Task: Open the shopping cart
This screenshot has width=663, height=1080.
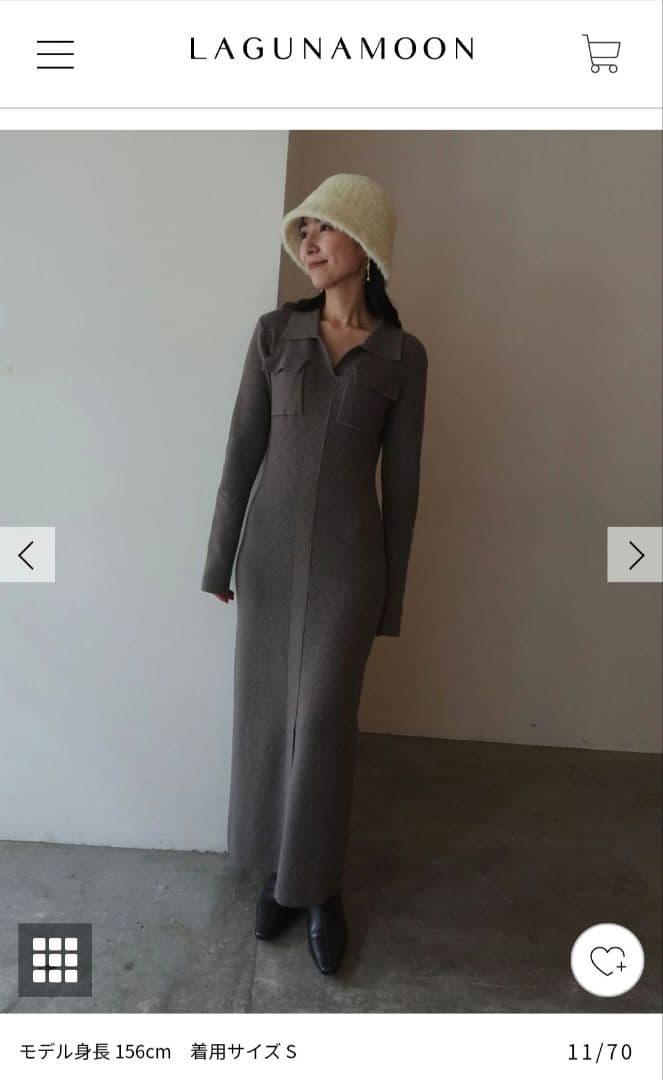Action: [x=601, y=53]
